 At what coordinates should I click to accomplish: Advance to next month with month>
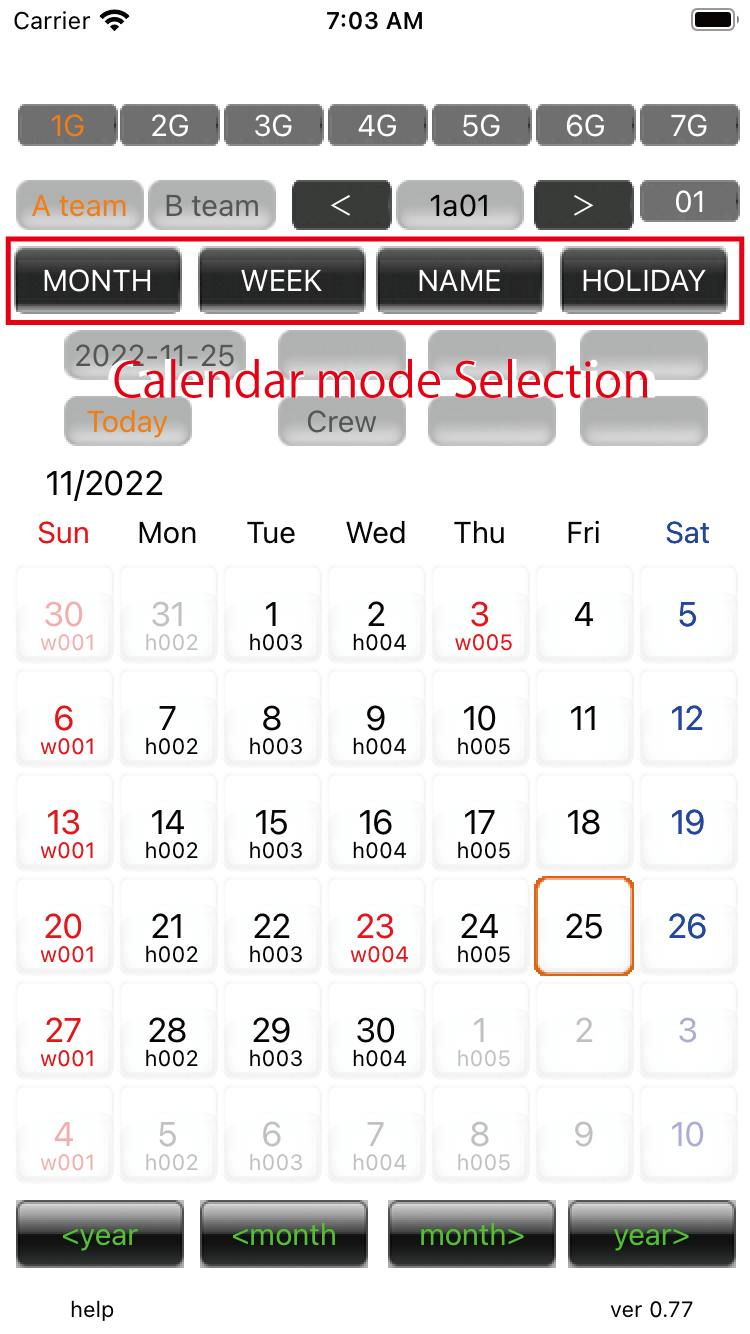(472, 1235)
